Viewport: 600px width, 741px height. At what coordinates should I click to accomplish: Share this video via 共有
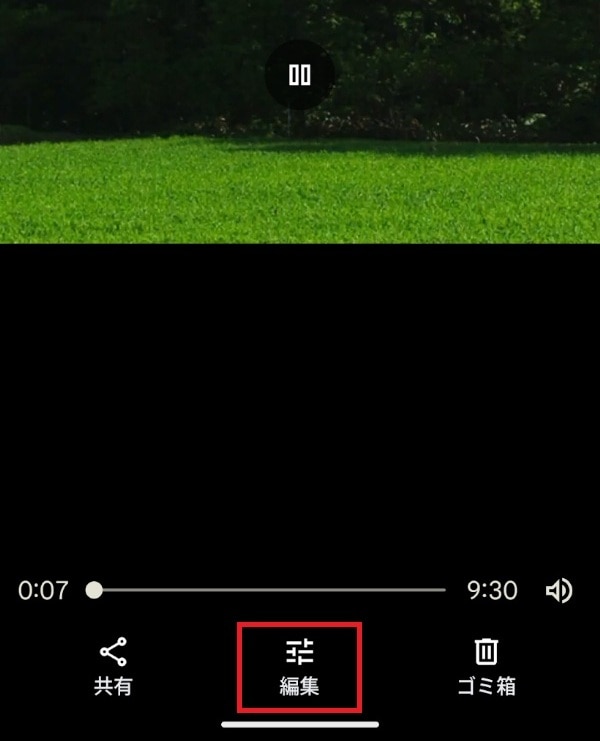tap(113, 667)
